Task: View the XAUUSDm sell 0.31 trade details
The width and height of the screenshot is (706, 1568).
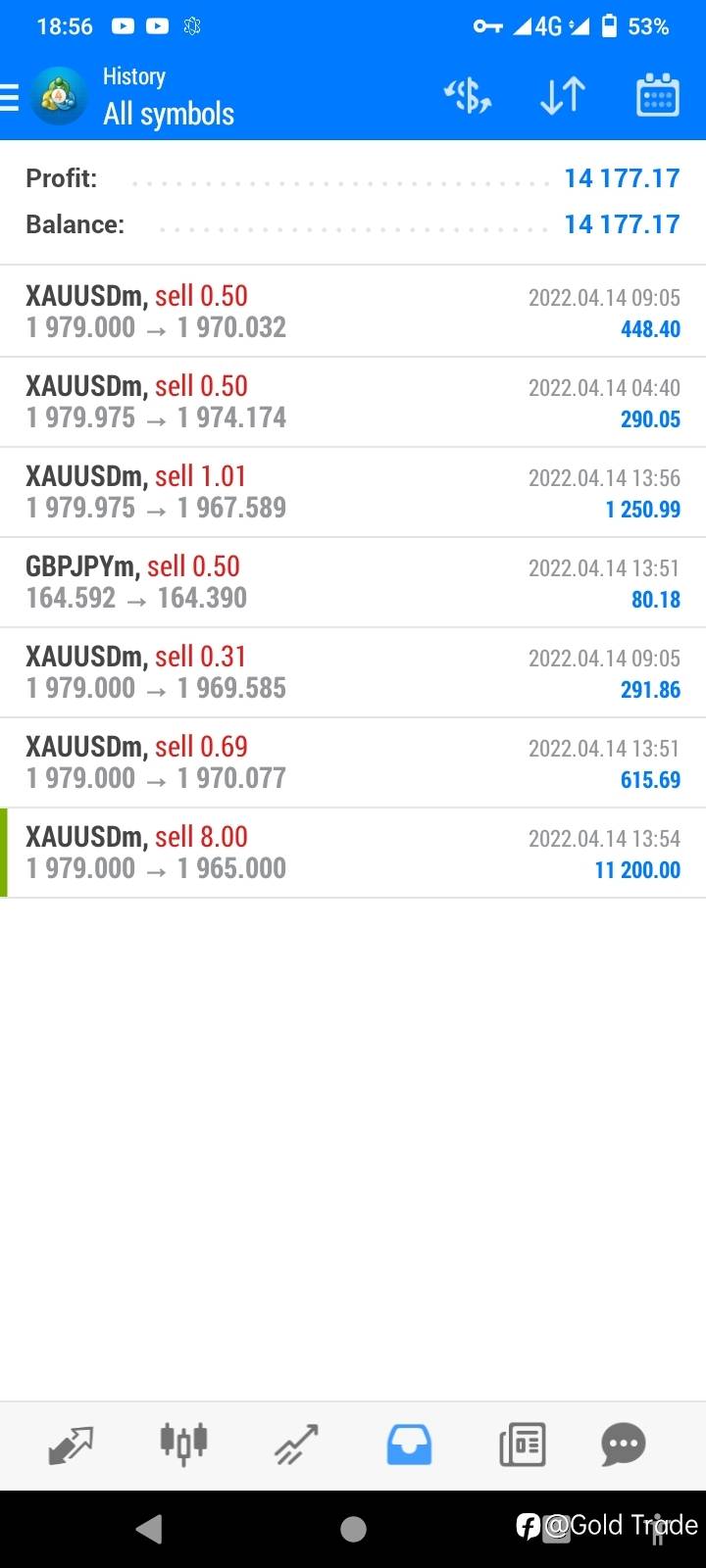Action: (353, 672)
